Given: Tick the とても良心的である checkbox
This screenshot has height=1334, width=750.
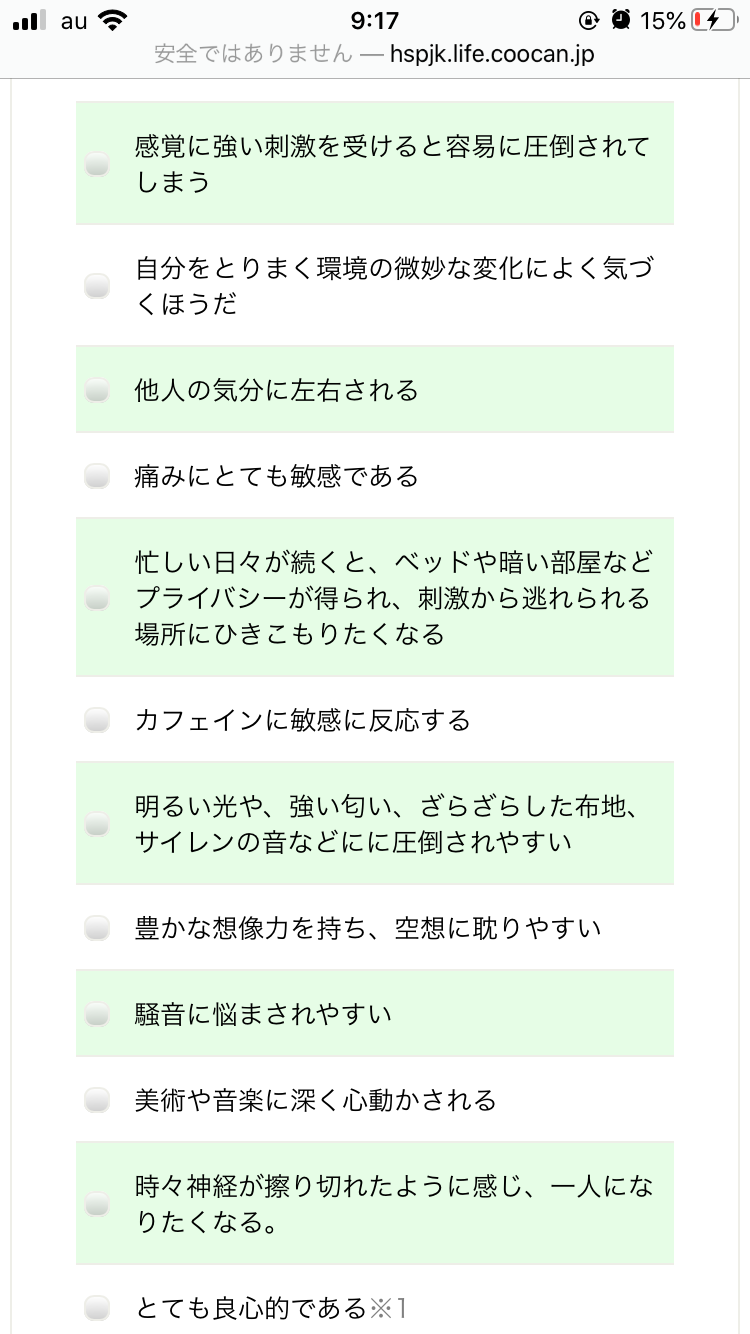Looking at the screenshot, I should click(x=97, y=1307).
